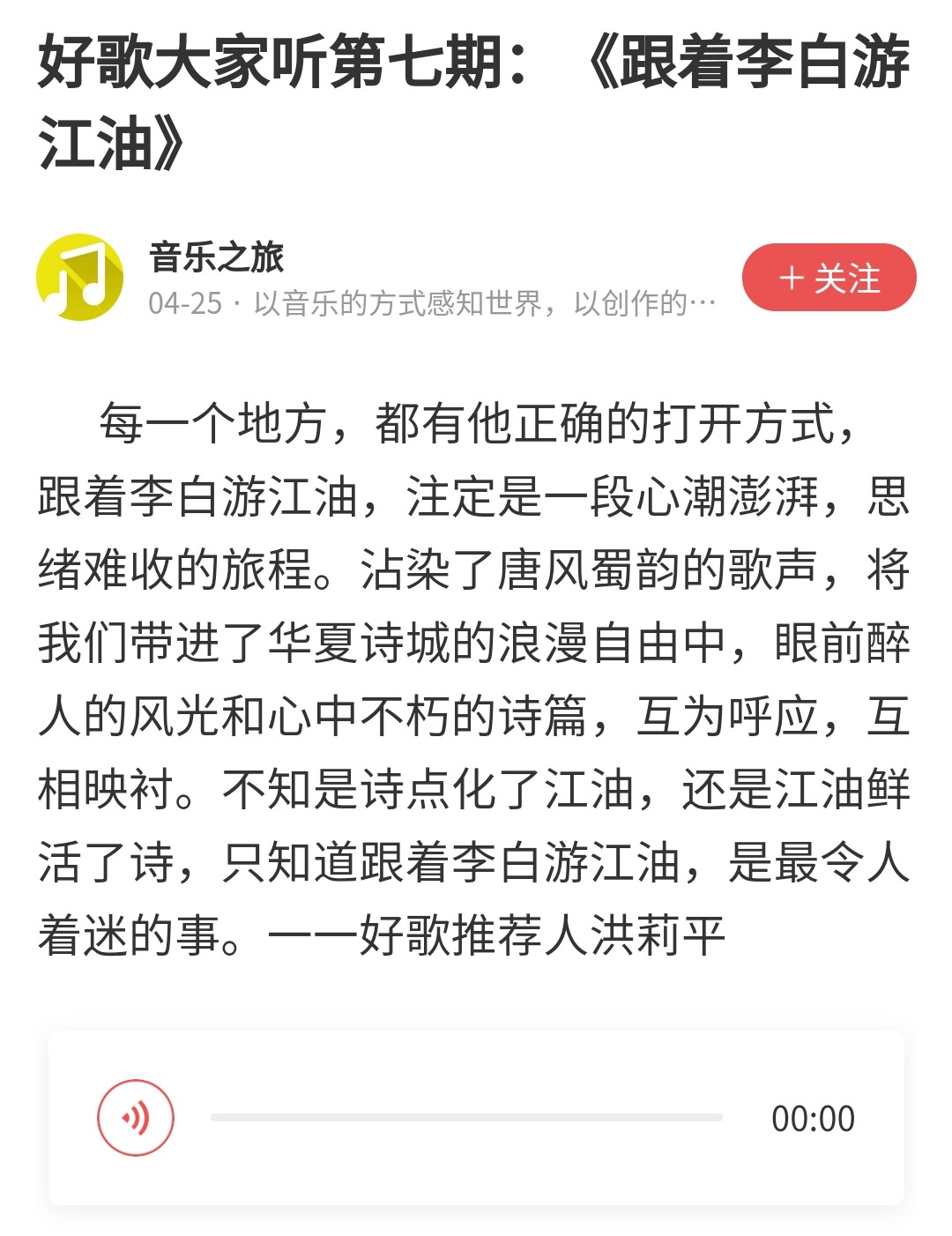Play the audio clip
The width and height of the screenshot is (952, 1236).
[x=135, y=1118]
